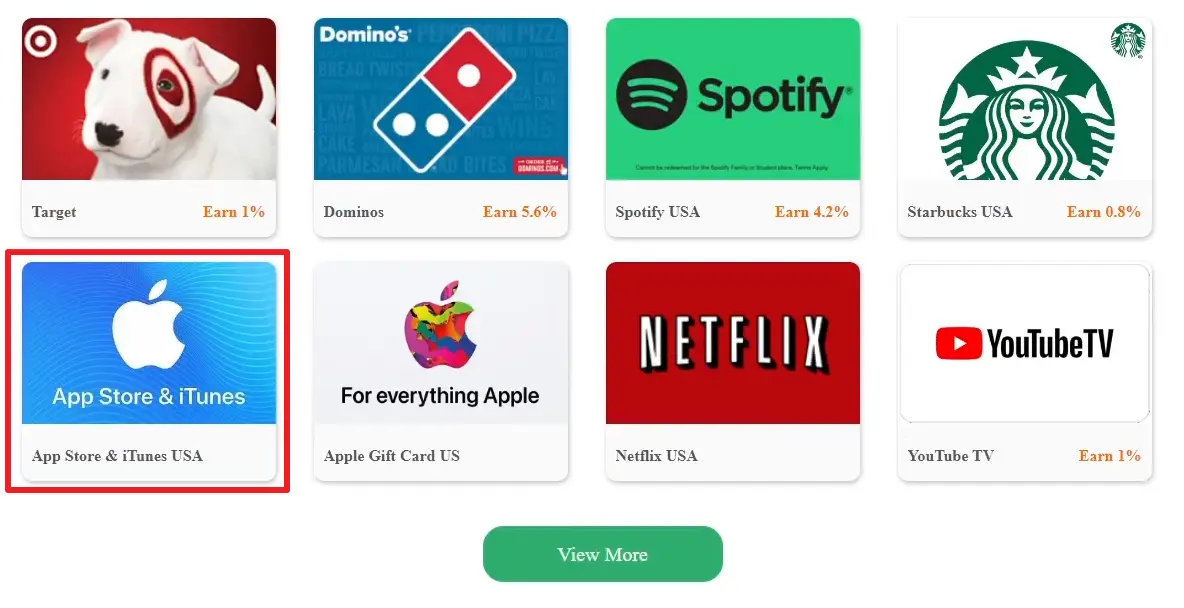Tap the View More button
Viewport: 1184px width, 608px height.
603,554
